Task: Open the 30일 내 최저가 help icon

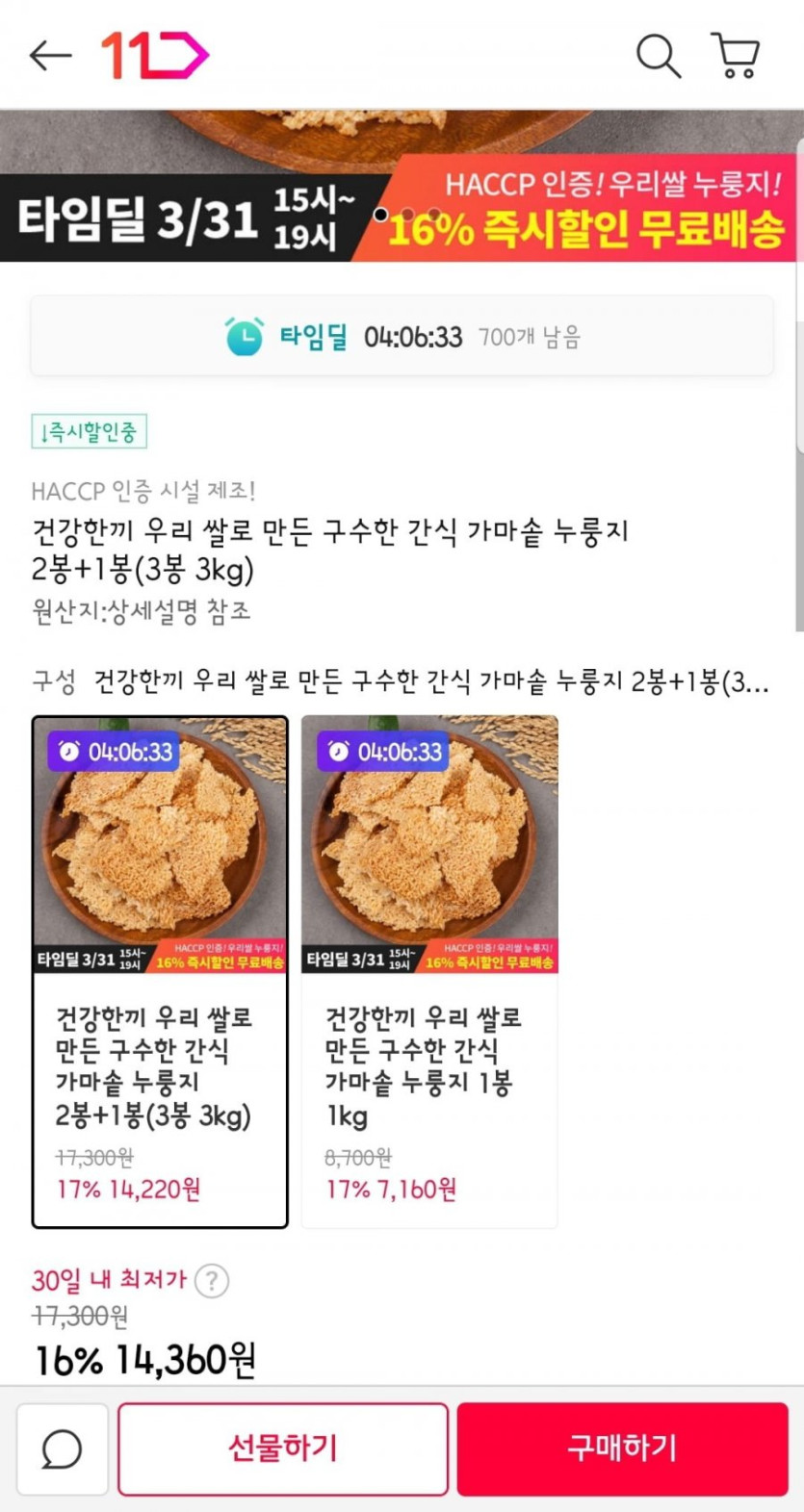Action: (x=212, y=1281)
